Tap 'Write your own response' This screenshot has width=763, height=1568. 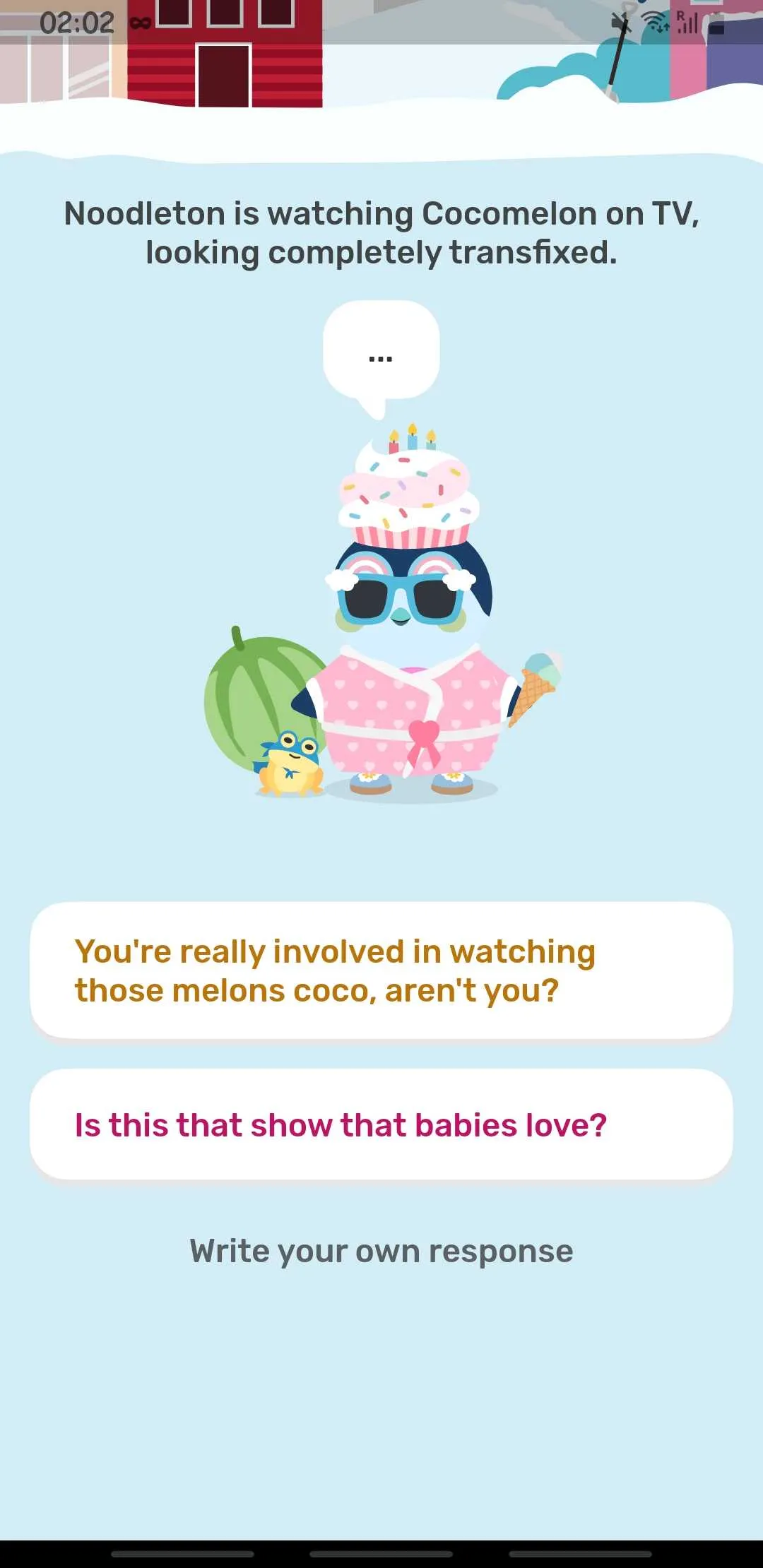(x=381, y=1252)
